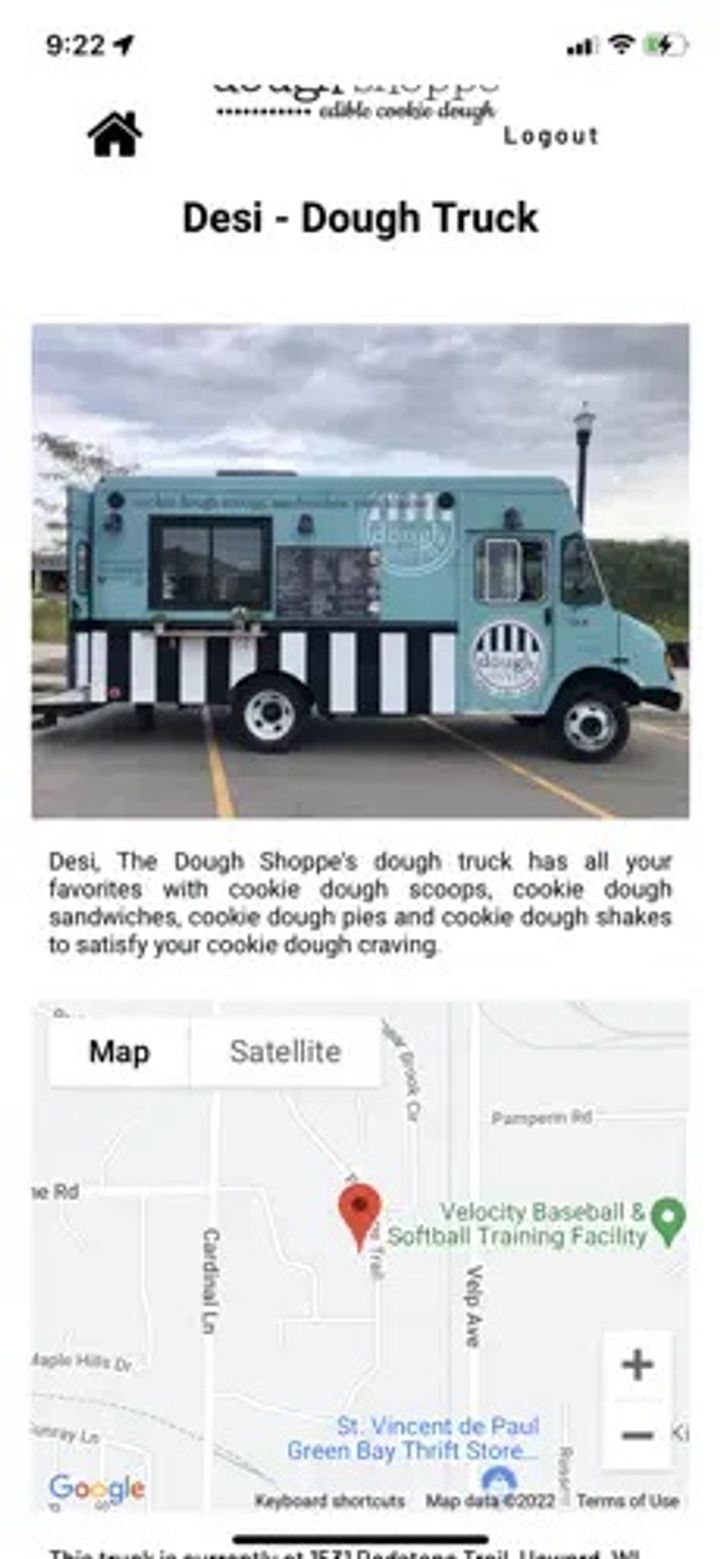Tap the red location pin on the map
Screen dimensions: 720x1559
pos(359,1216)
